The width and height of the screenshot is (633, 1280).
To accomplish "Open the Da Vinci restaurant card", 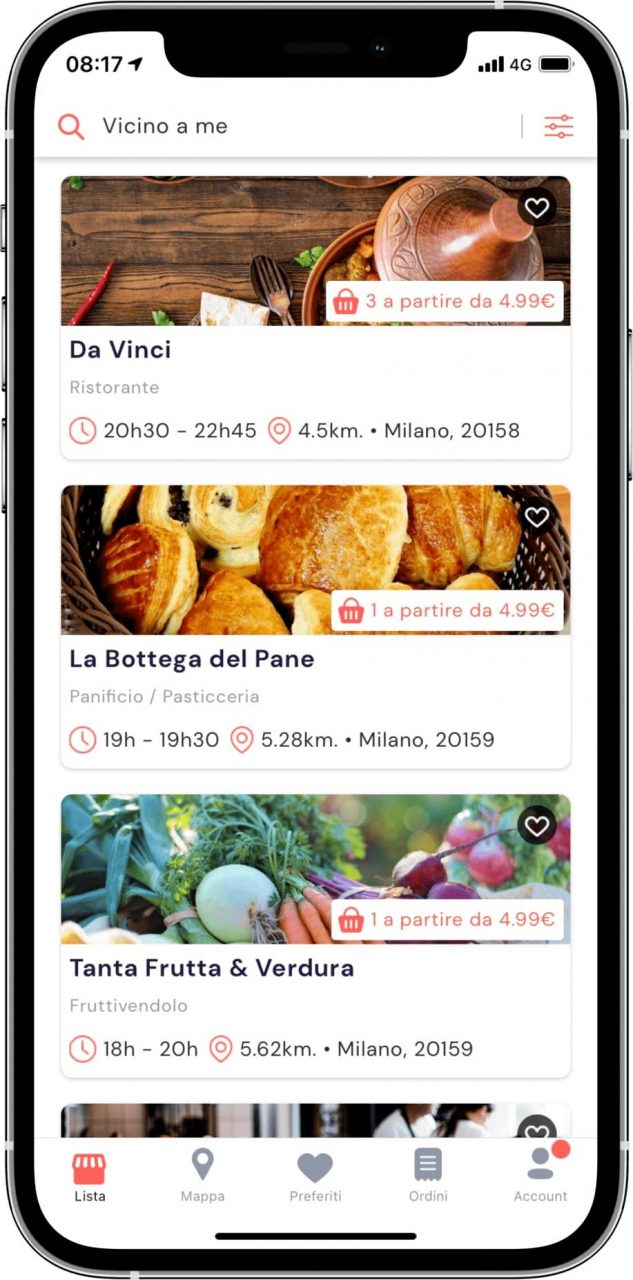I will click(x=316, y=318).
